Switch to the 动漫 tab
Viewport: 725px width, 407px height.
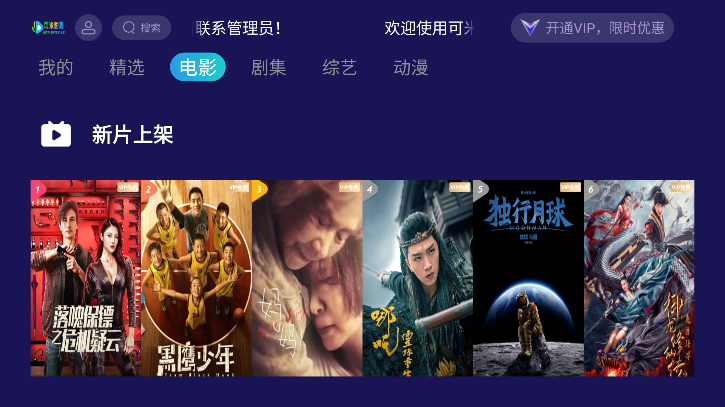pos(411,68)
